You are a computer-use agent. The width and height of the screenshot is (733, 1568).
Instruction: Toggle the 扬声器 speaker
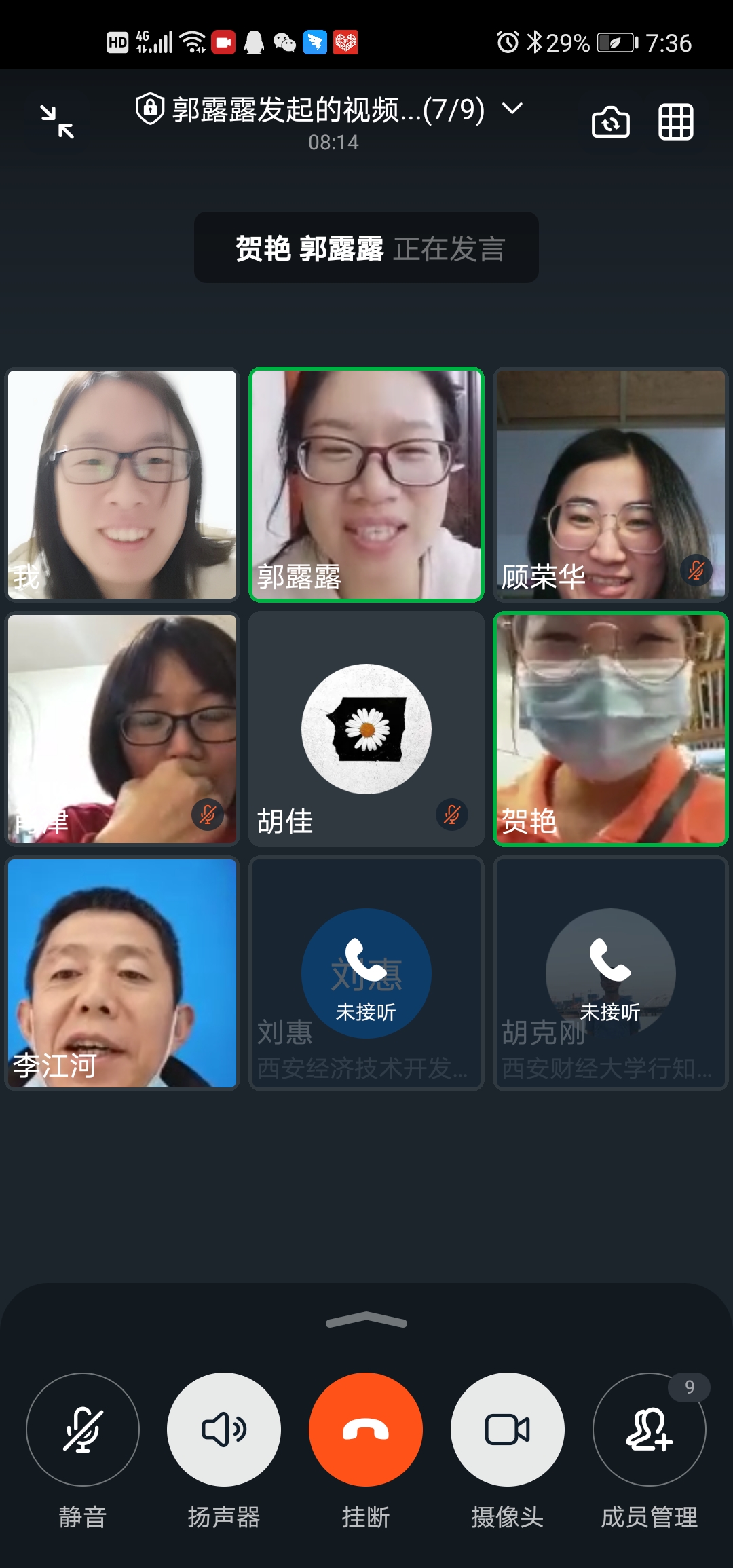(x=224, y=1429)
